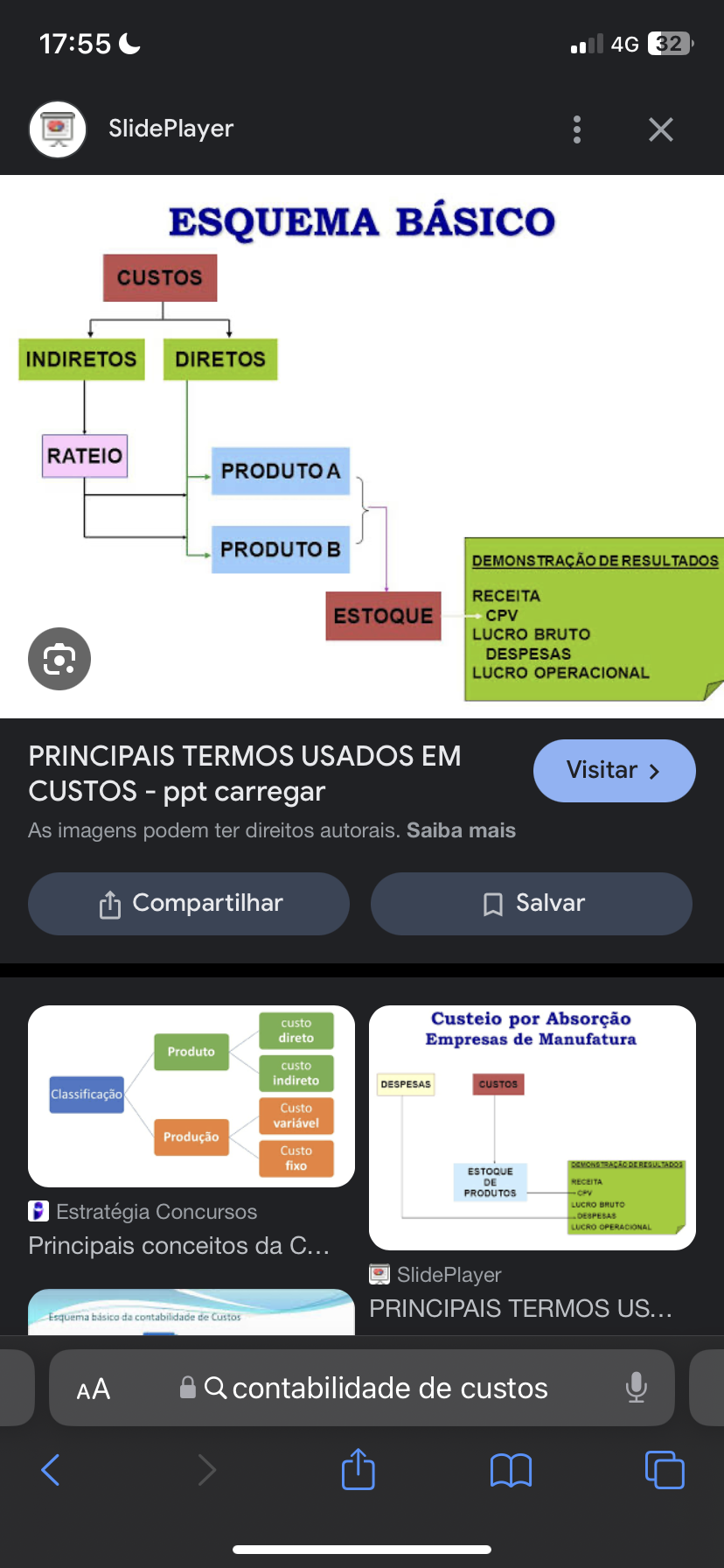Open the AA page settings menu

click(94, 1389)
